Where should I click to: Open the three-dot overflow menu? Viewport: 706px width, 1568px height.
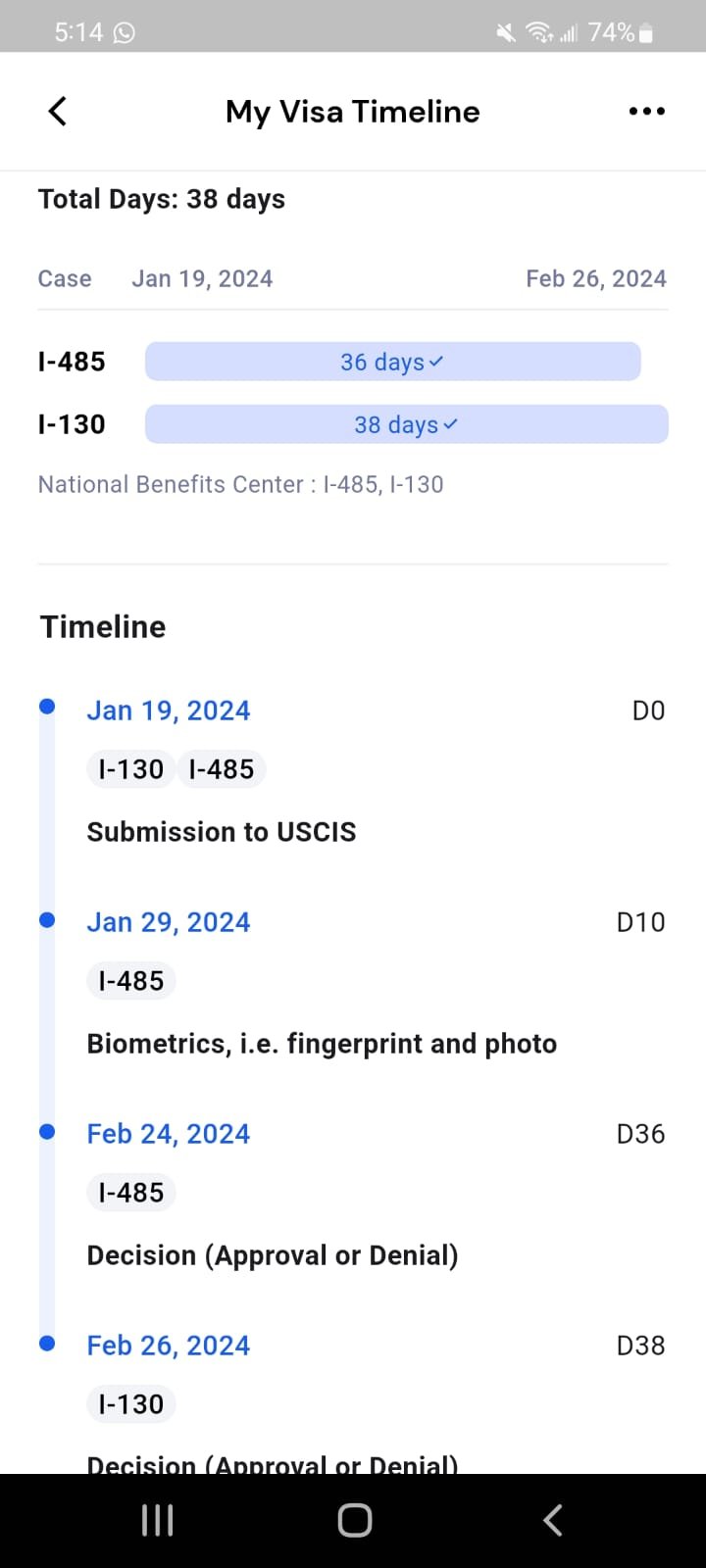tap(647, 112)
